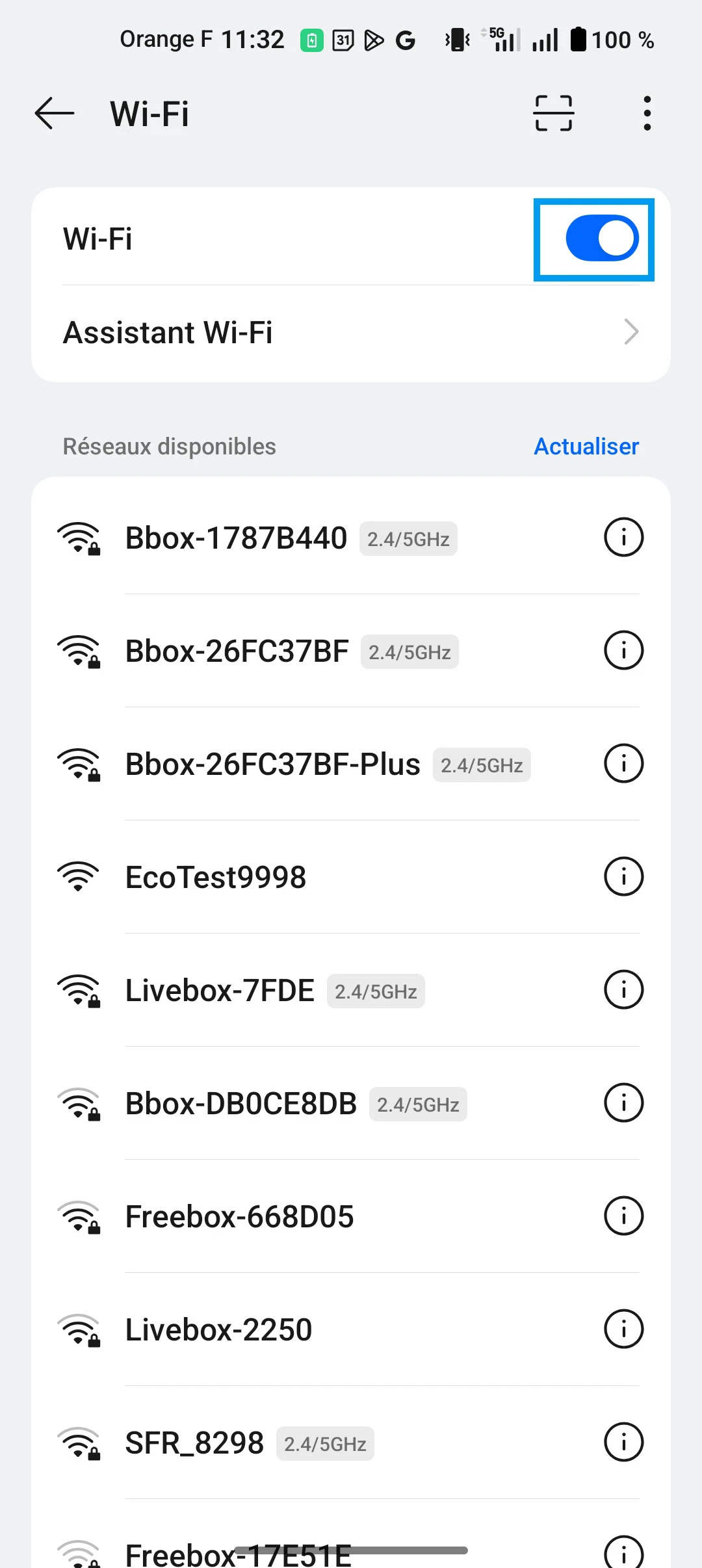Show details of Bbox-26FC37BF

tap(623, 651)
